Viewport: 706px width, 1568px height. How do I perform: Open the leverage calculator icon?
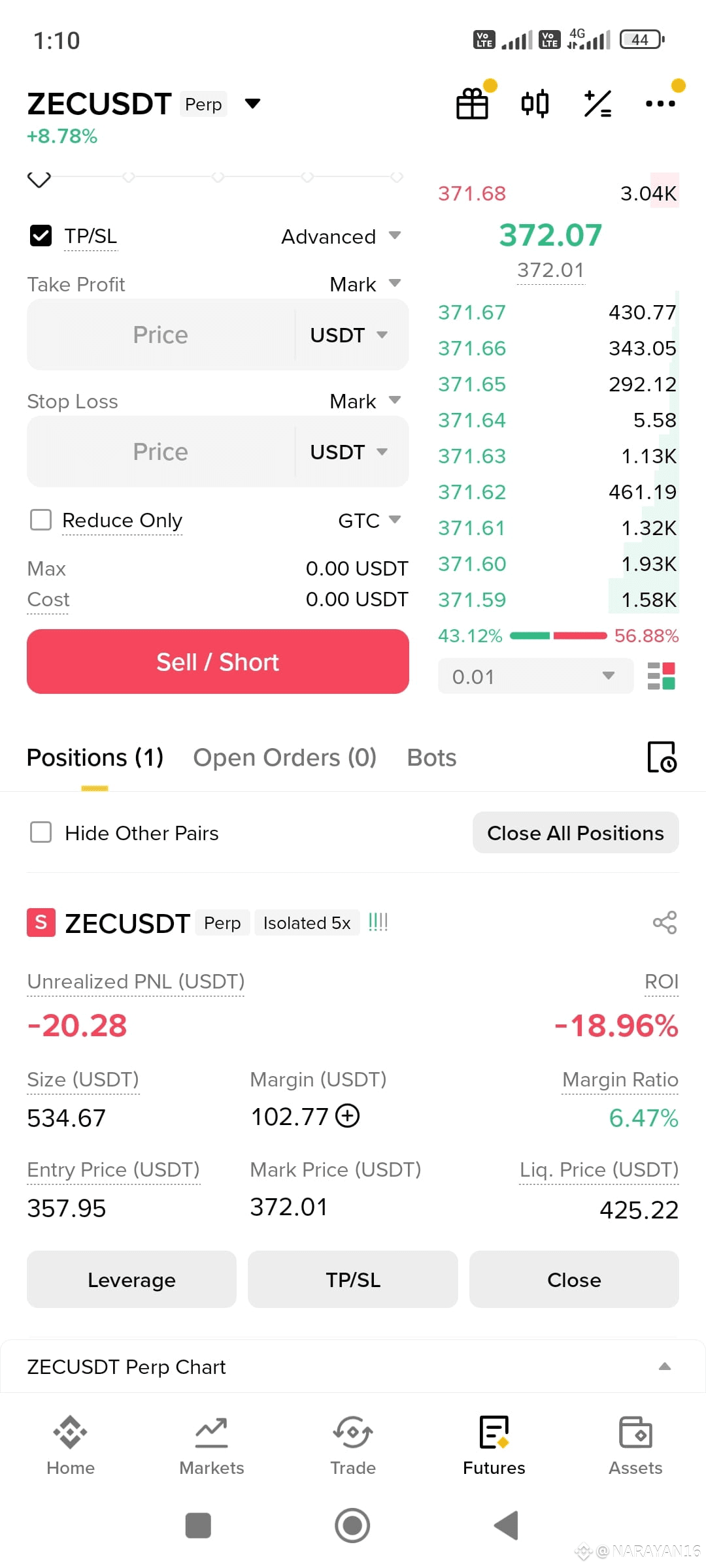pyautogui.click(x=597, y=104)
